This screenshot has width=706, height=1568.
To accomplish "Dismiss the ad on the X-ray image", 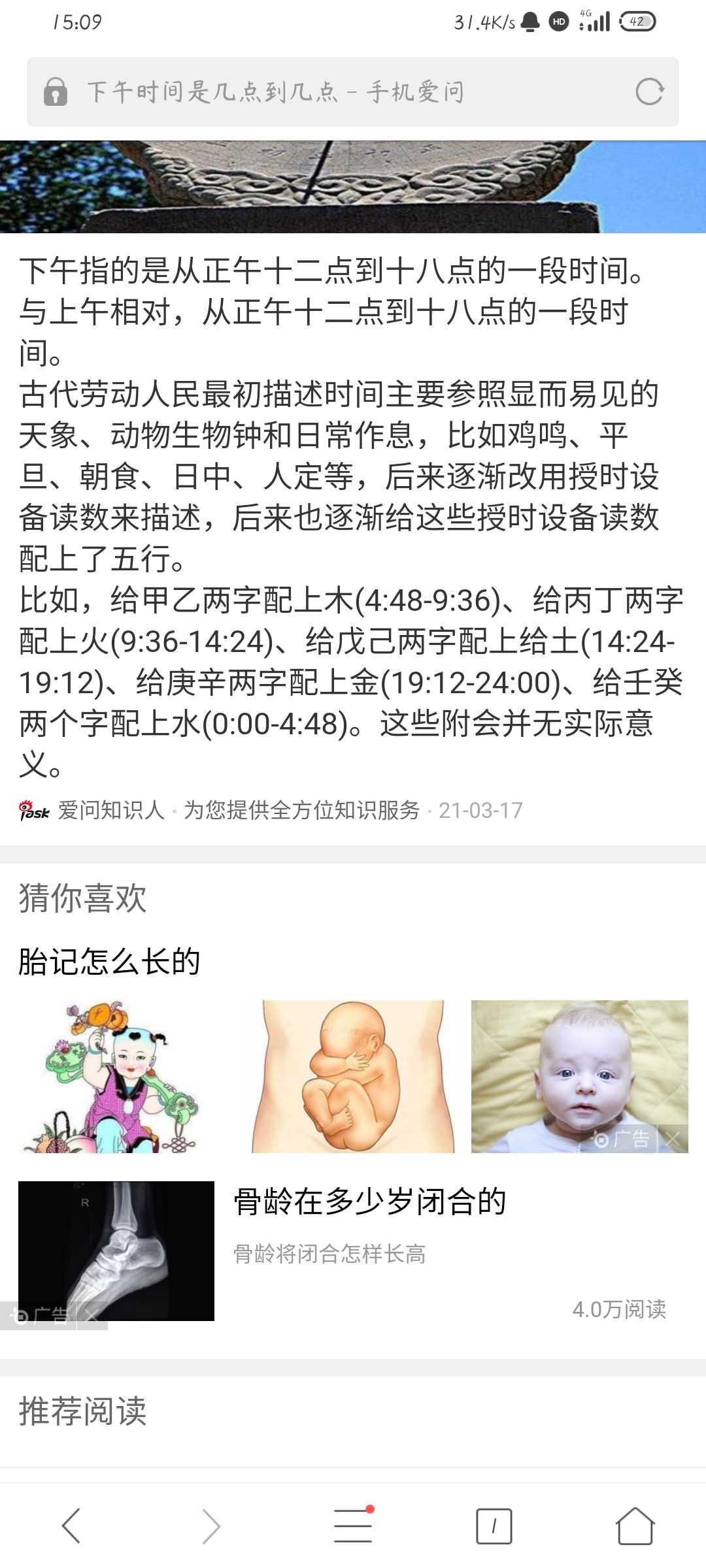I will (92, 1316).
